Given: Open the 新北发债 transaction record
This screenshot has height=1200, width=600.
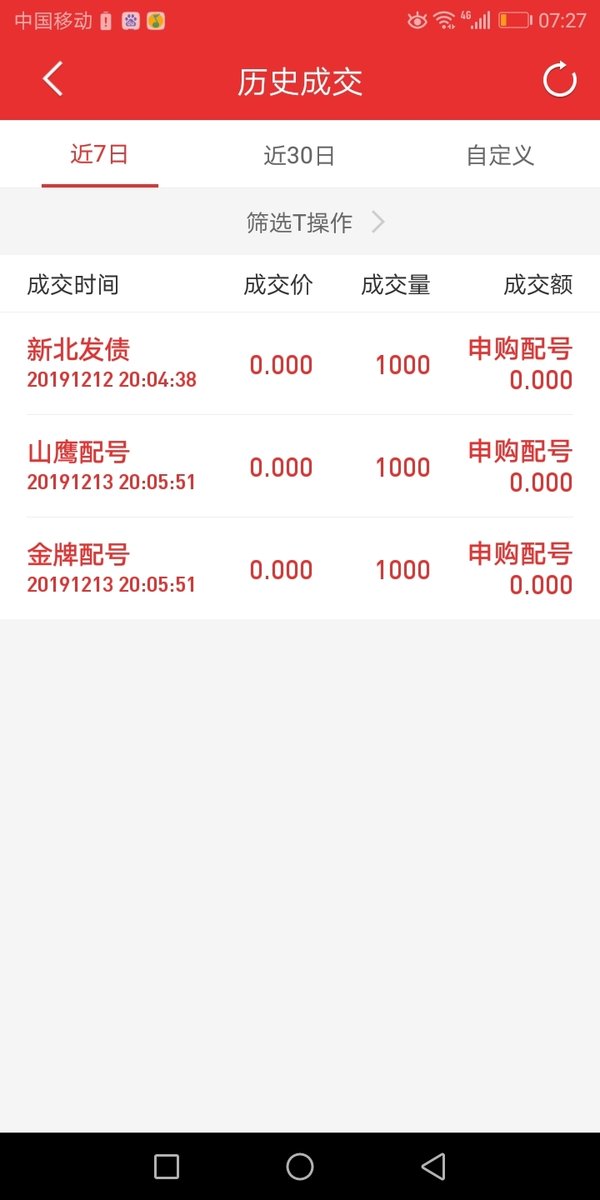Looking at the screenshot, I should tap(300, 364).
